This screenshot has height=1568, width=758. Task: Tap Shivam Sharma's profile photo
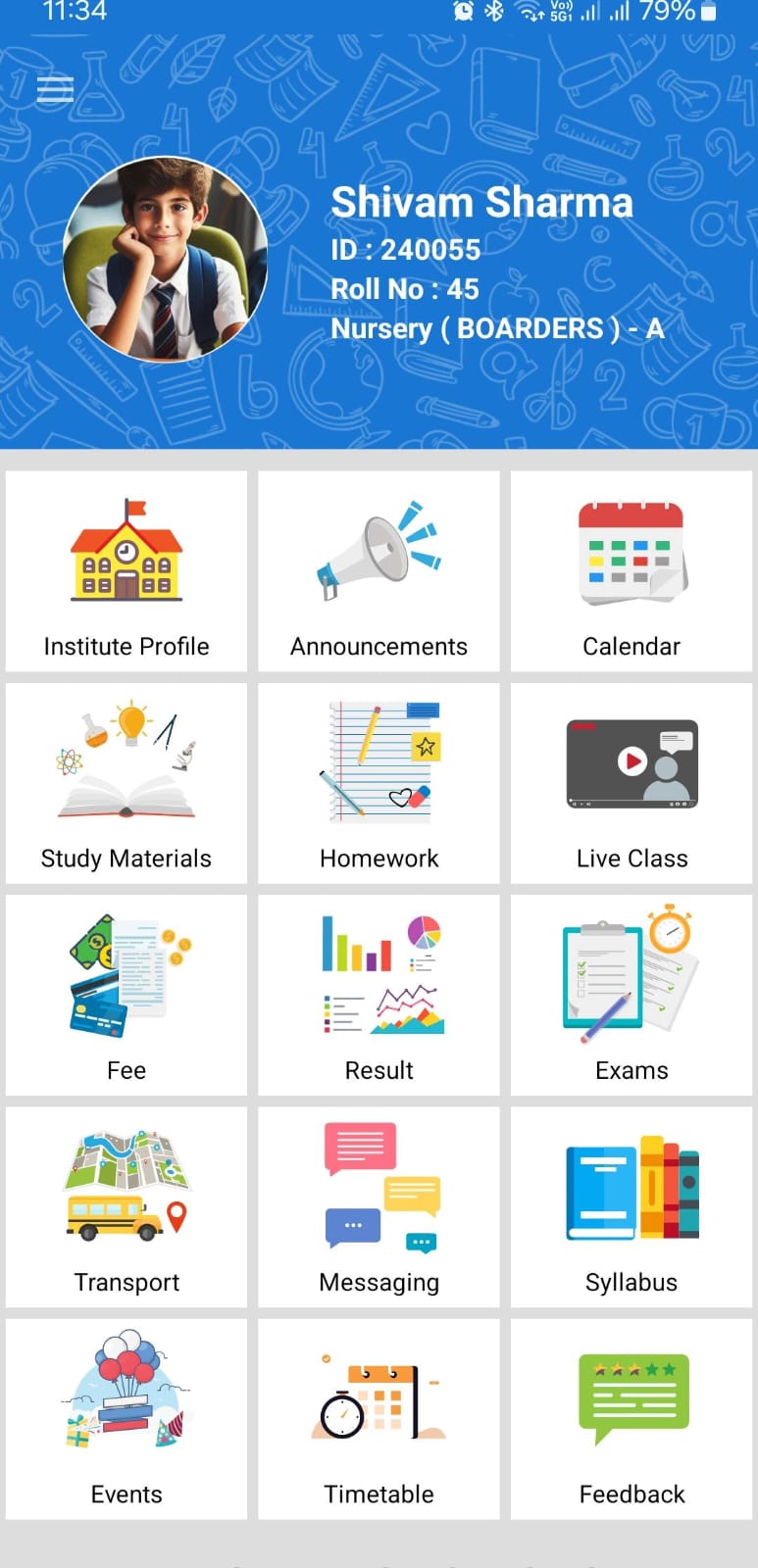(x=165, y=259)
